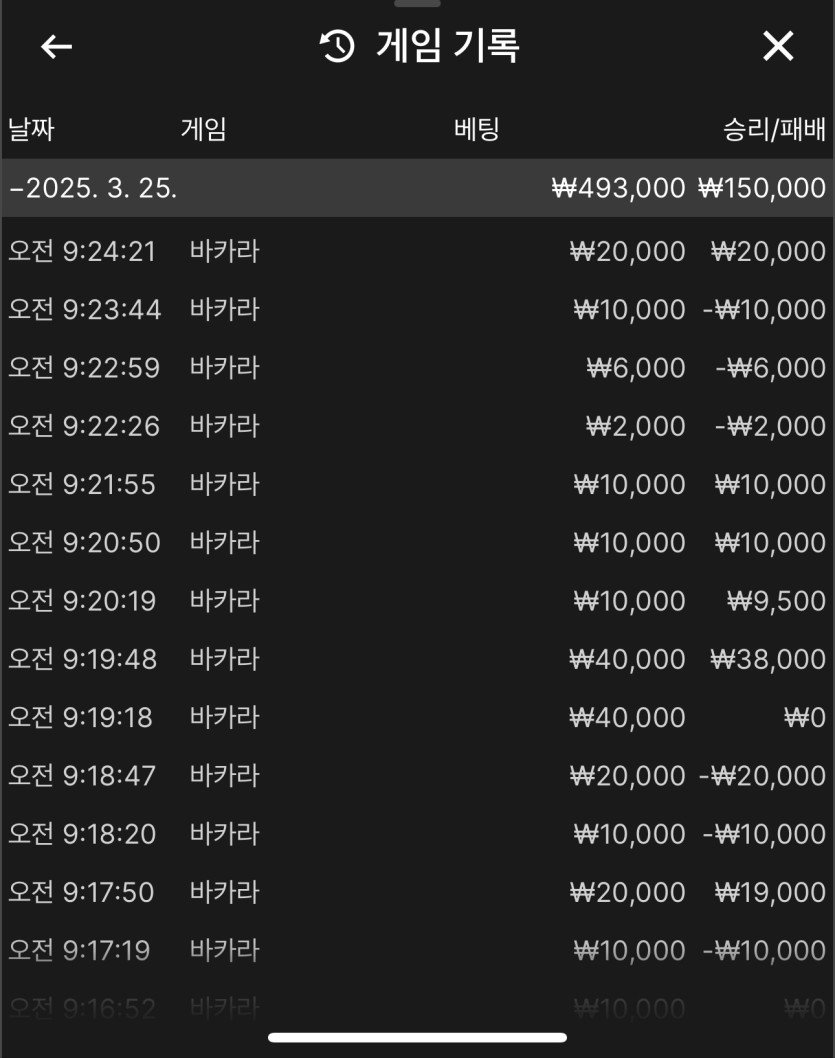Close the game history panel
The width and height of the screenshot is (835, 1058).
point(778,46)
